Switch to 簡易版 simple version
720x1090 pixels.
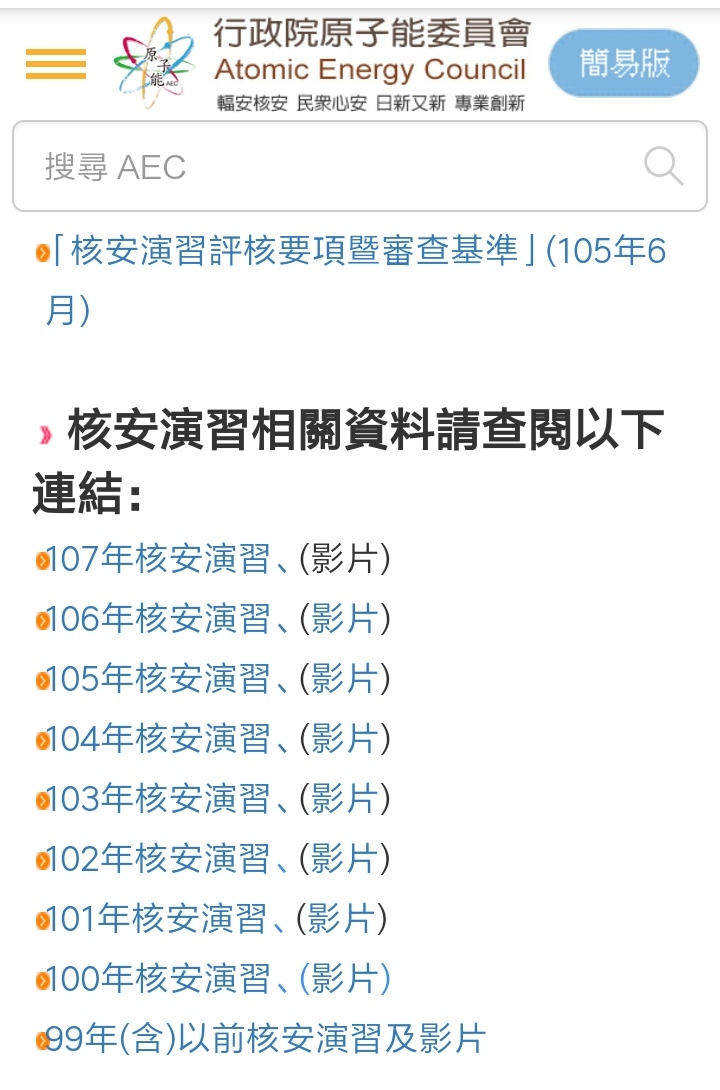[623, 63]
